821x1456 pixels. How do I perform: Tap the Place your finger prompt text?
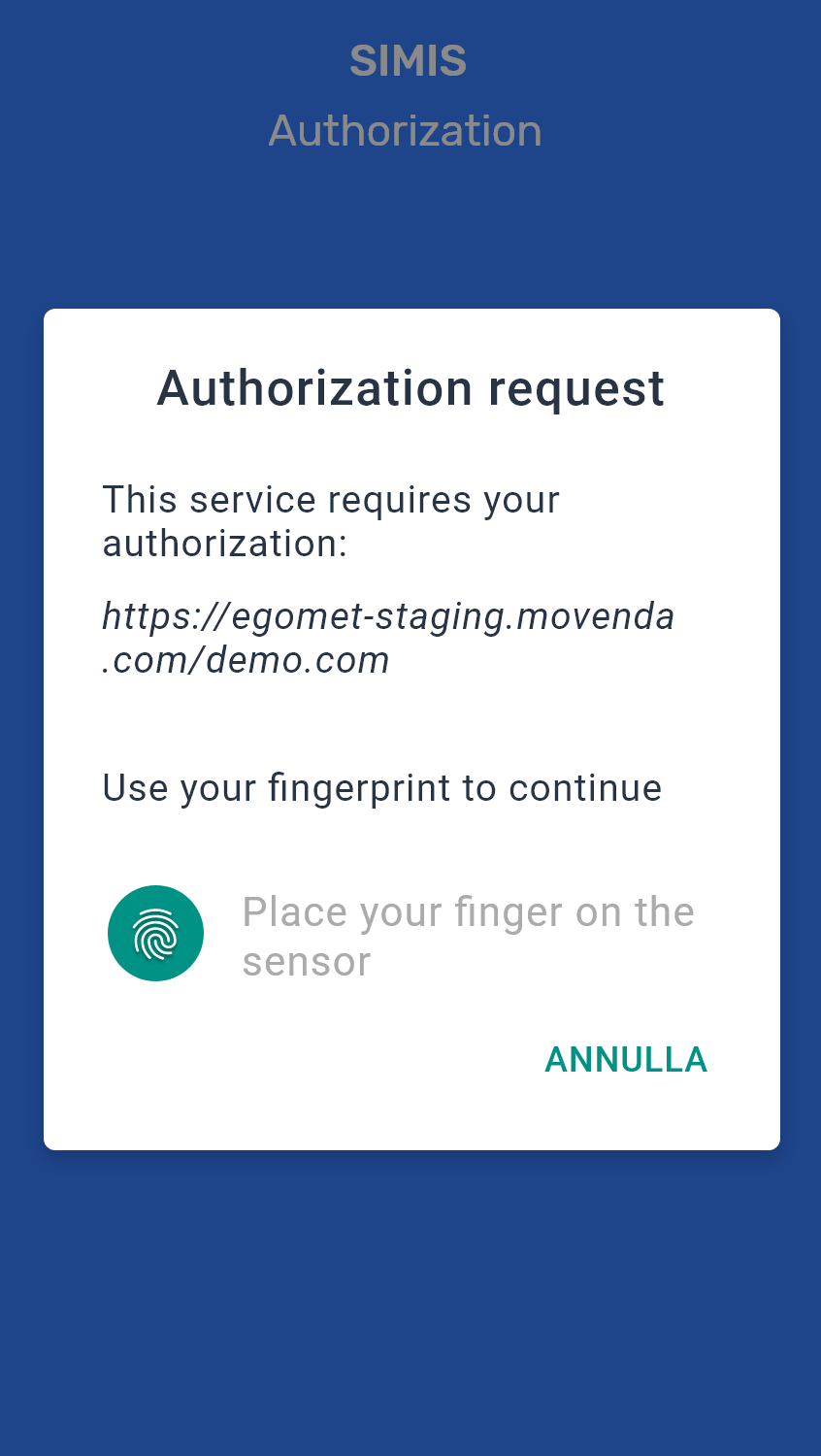(469, 935)
